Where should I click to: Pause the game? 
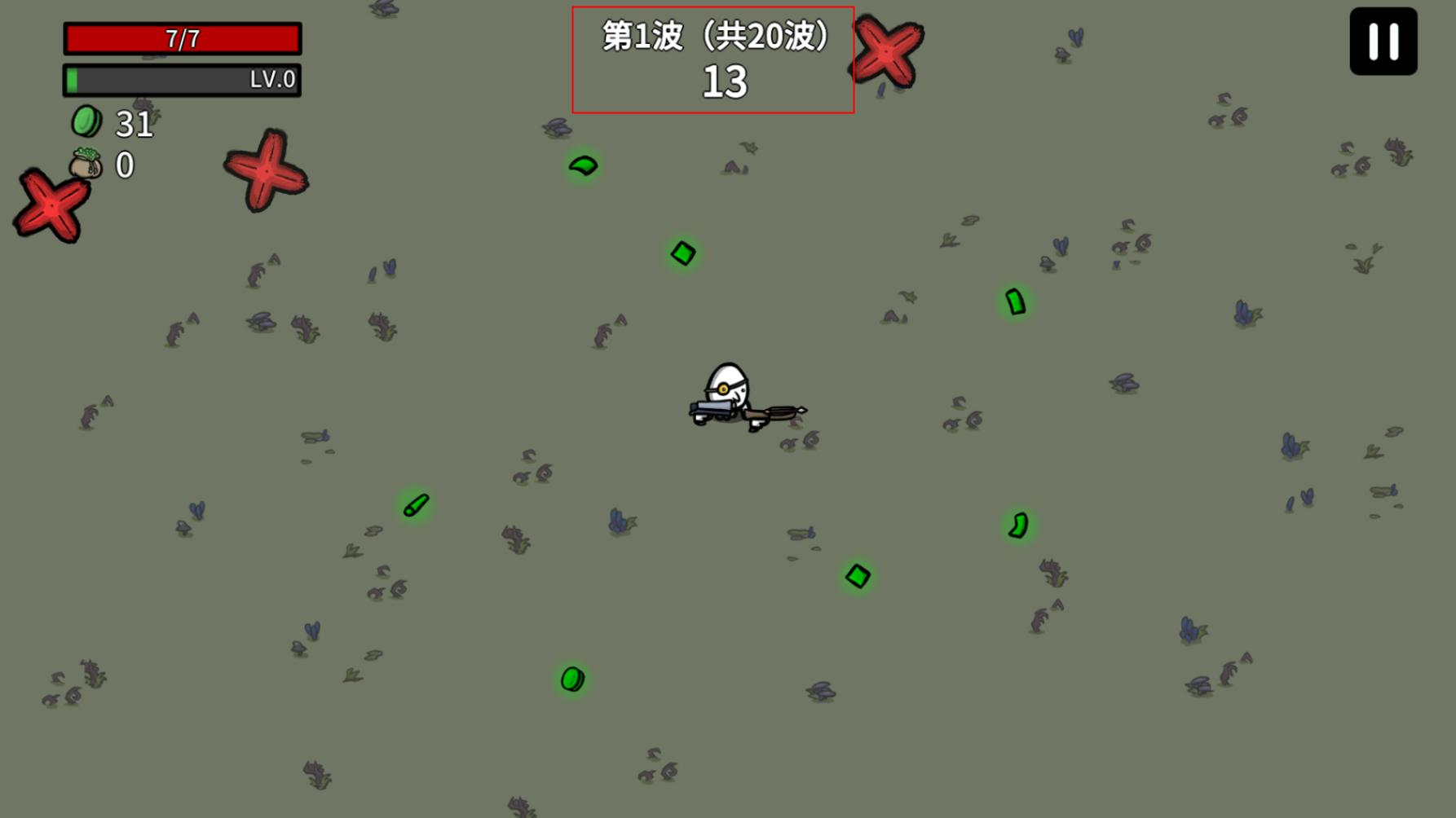click(1383, 42)
